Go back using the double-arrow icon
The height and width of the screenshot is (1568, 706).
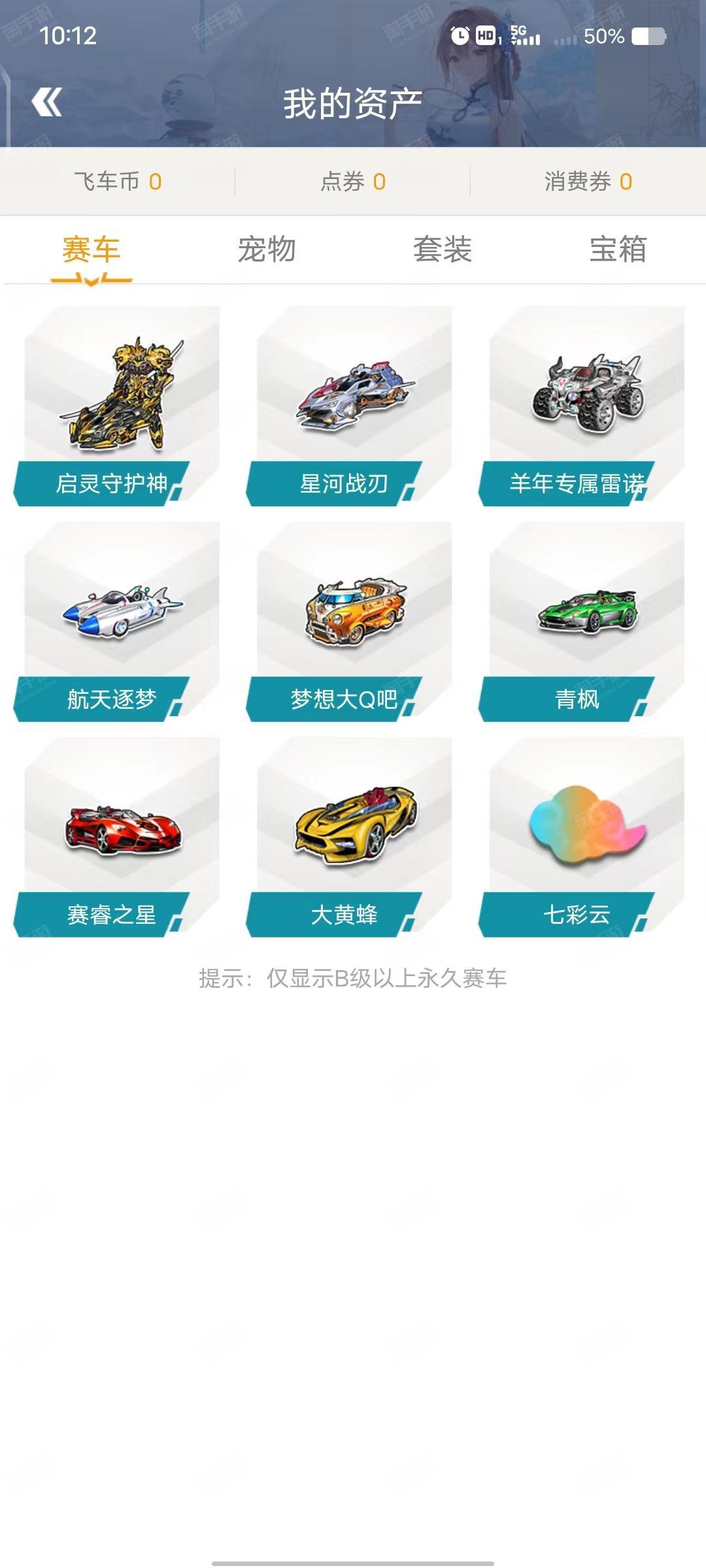pyautogui.click(x=47, y=102)
